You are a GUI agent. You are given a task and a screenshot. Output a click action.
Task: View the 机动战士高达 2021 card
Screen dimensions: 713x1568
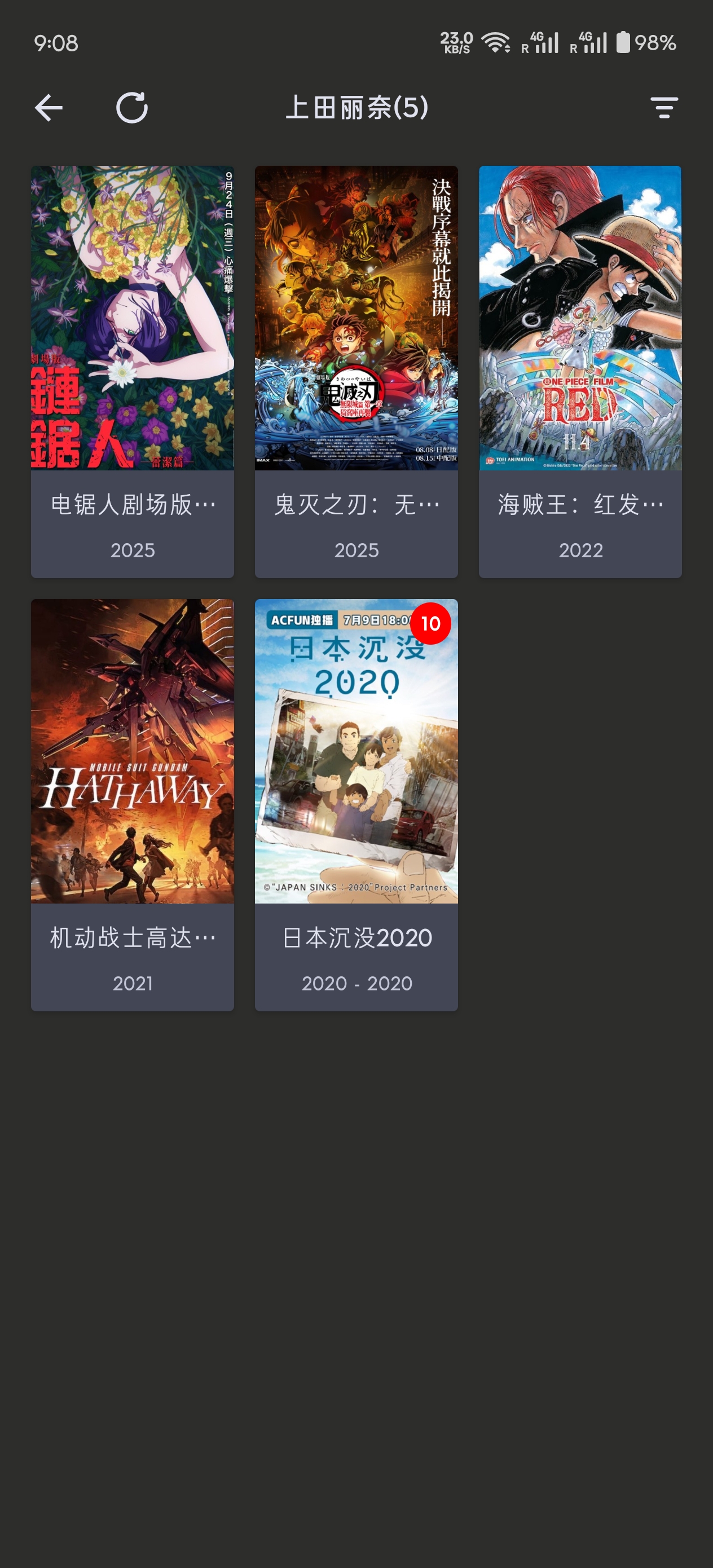click(x=132, y=805)
